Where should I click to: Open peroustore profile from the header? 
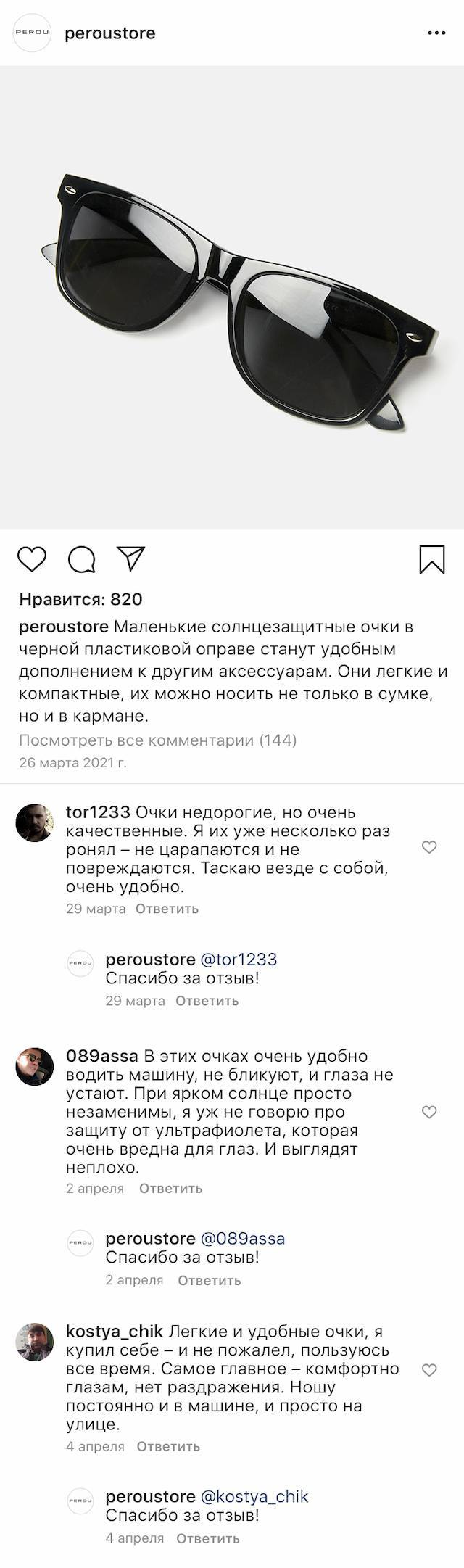click(109, 33)
